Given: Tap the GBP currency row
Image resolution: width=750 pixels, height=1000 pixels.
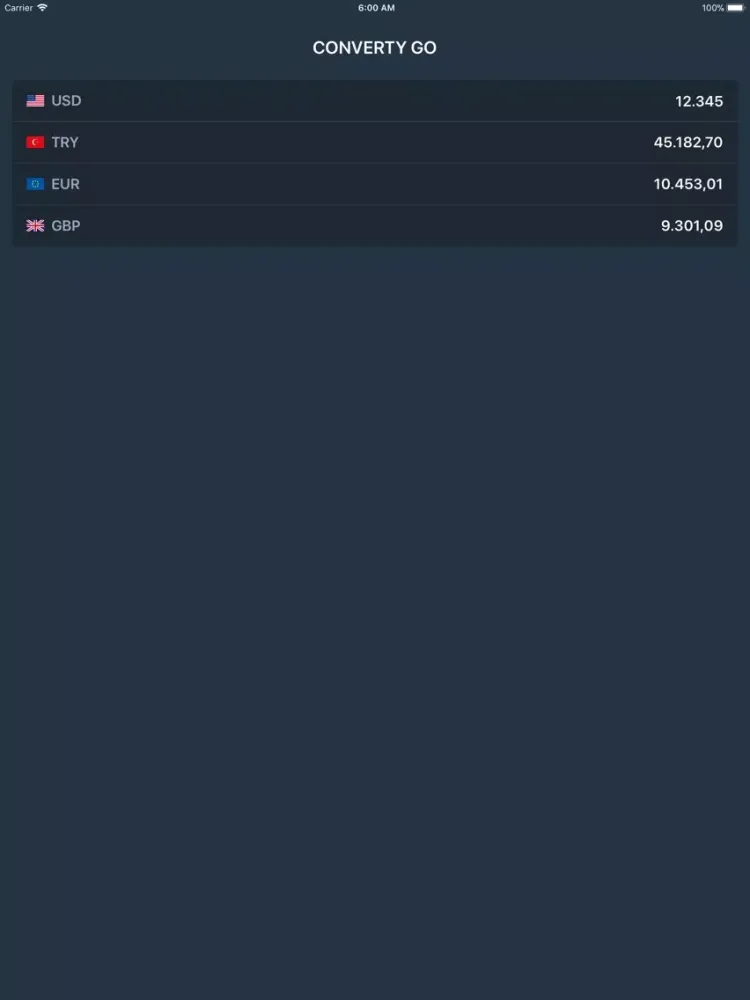Looking at the screenshot, I should click(x=374, y=226).
